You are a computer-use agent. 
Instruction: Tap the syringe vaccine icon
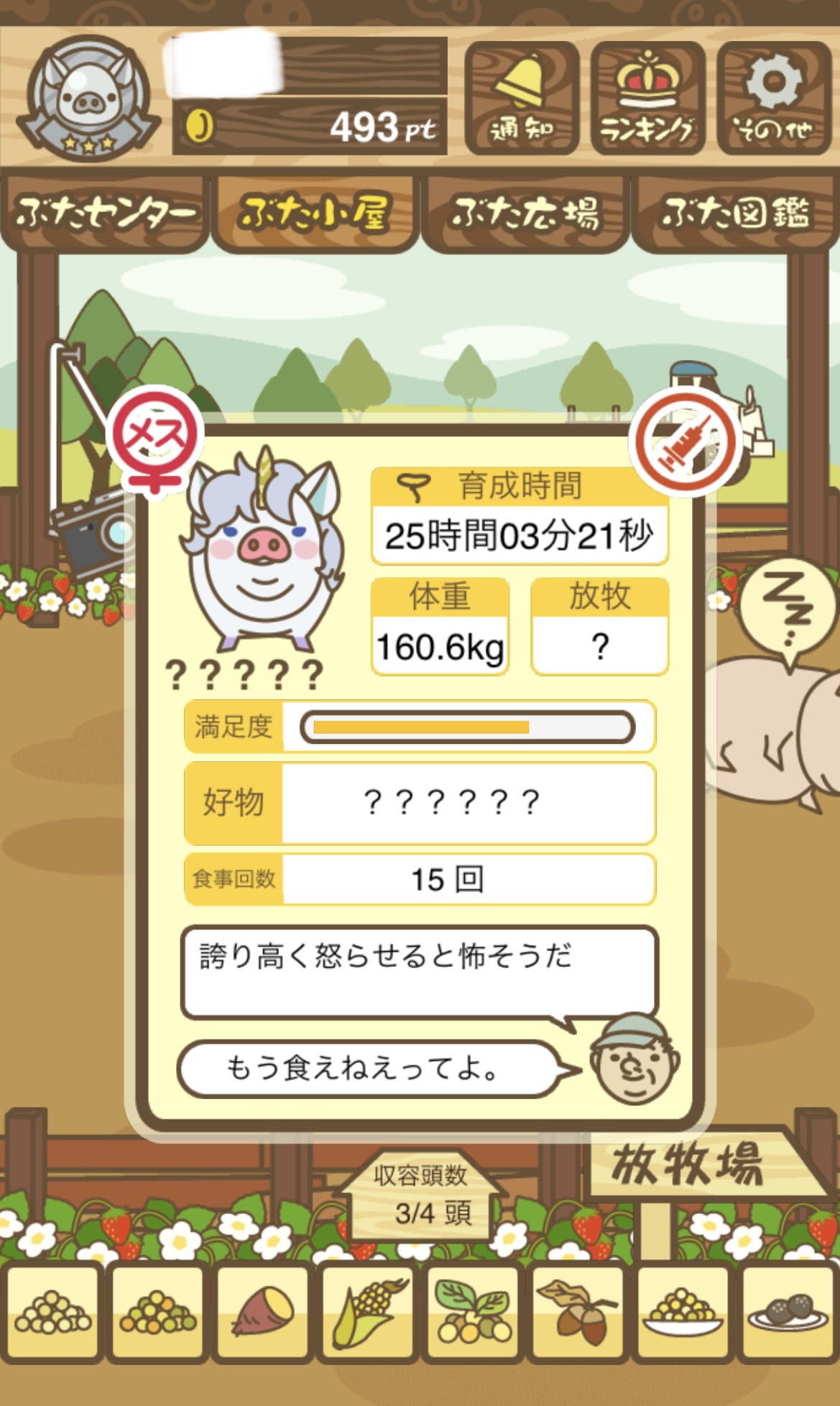(x=685, y=443)
